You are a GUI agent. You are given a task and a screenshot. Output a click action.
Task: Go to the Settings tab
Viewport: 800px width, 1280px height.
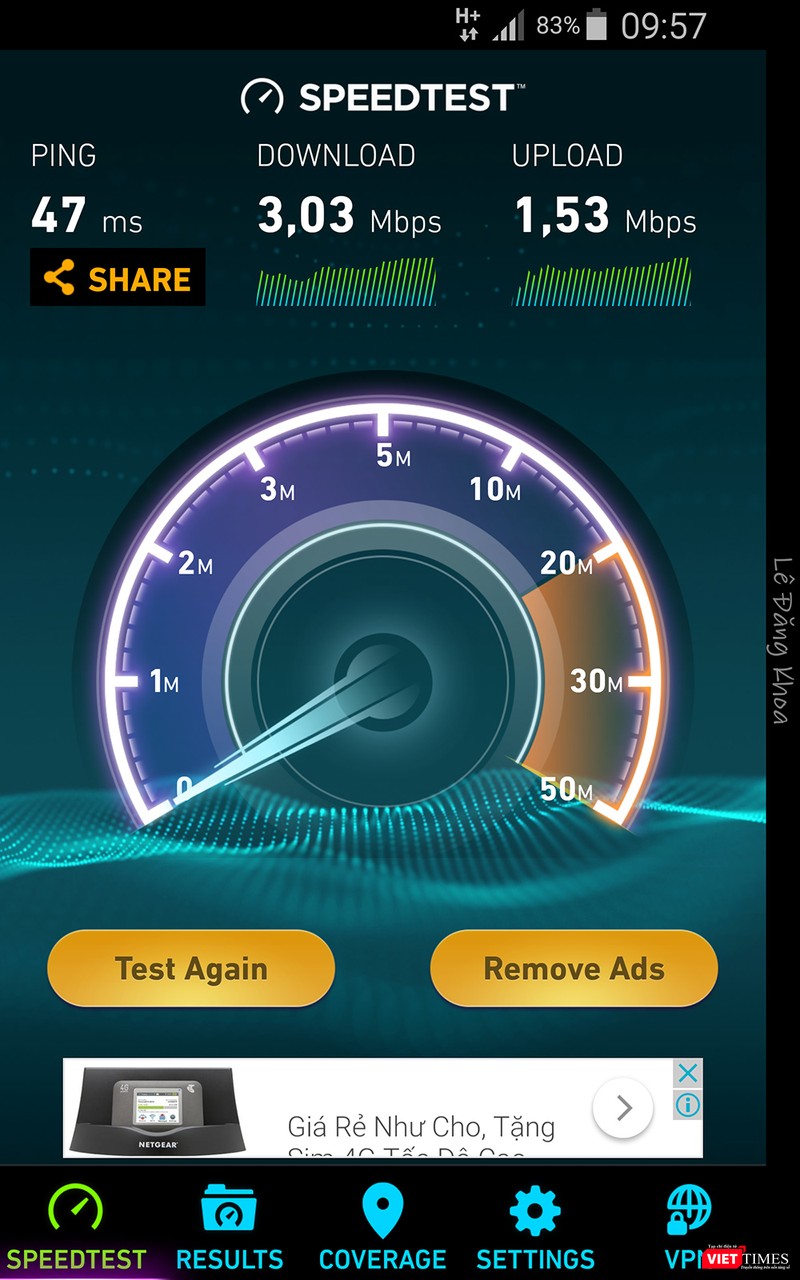pos(535,1227)
